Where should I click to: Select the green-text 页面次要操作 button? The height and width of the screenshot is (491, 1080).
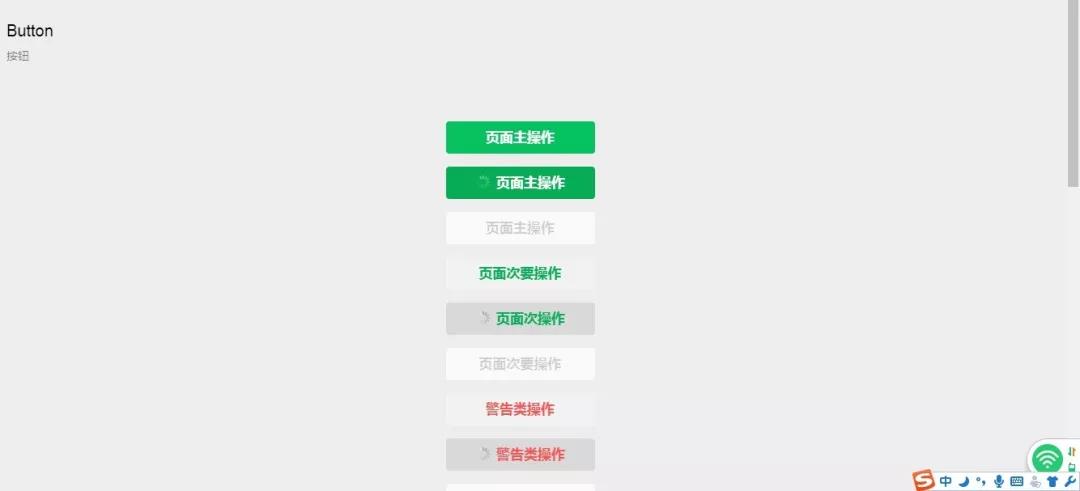(520, 273)
